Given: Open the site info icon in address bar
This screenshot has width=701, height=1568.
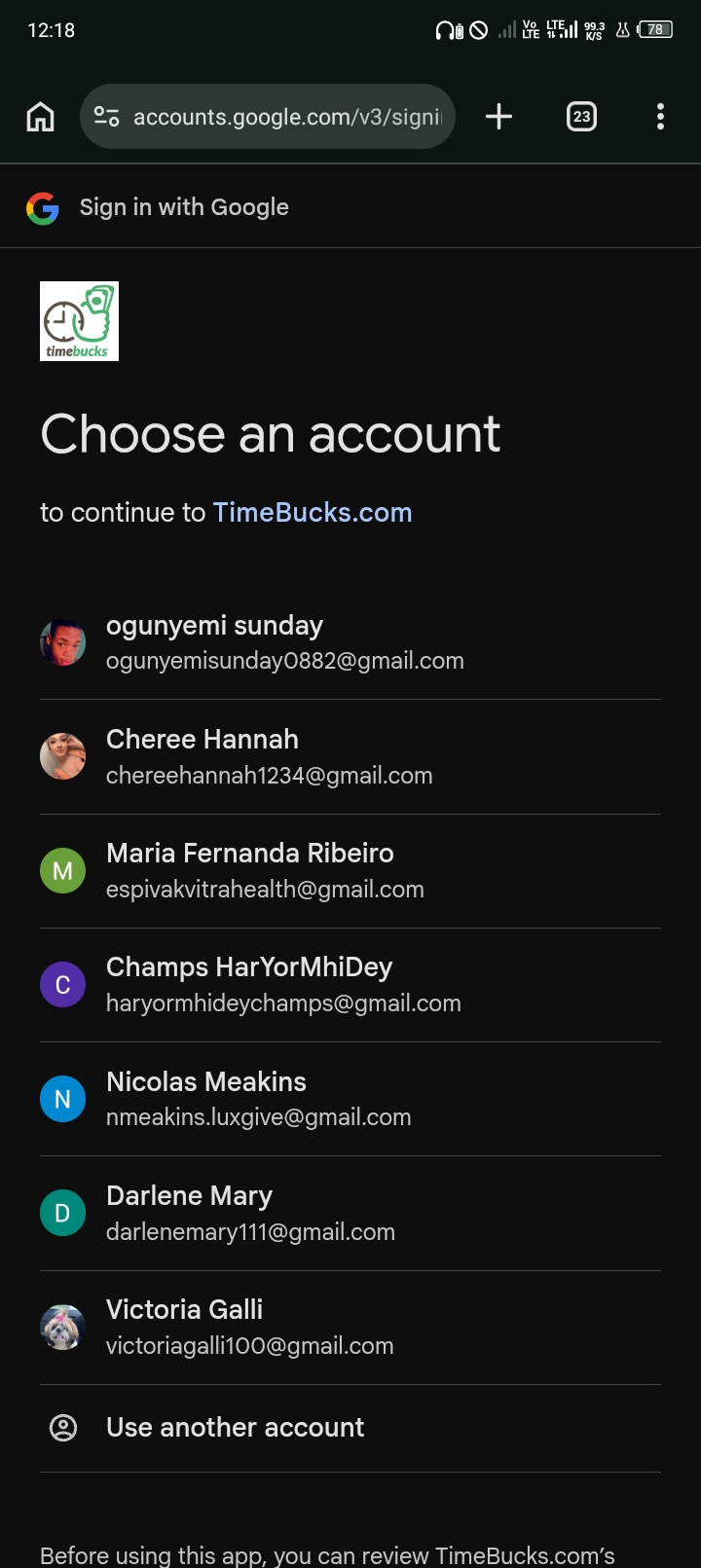Looking at the screenshot, I should [x=106, y=117].
